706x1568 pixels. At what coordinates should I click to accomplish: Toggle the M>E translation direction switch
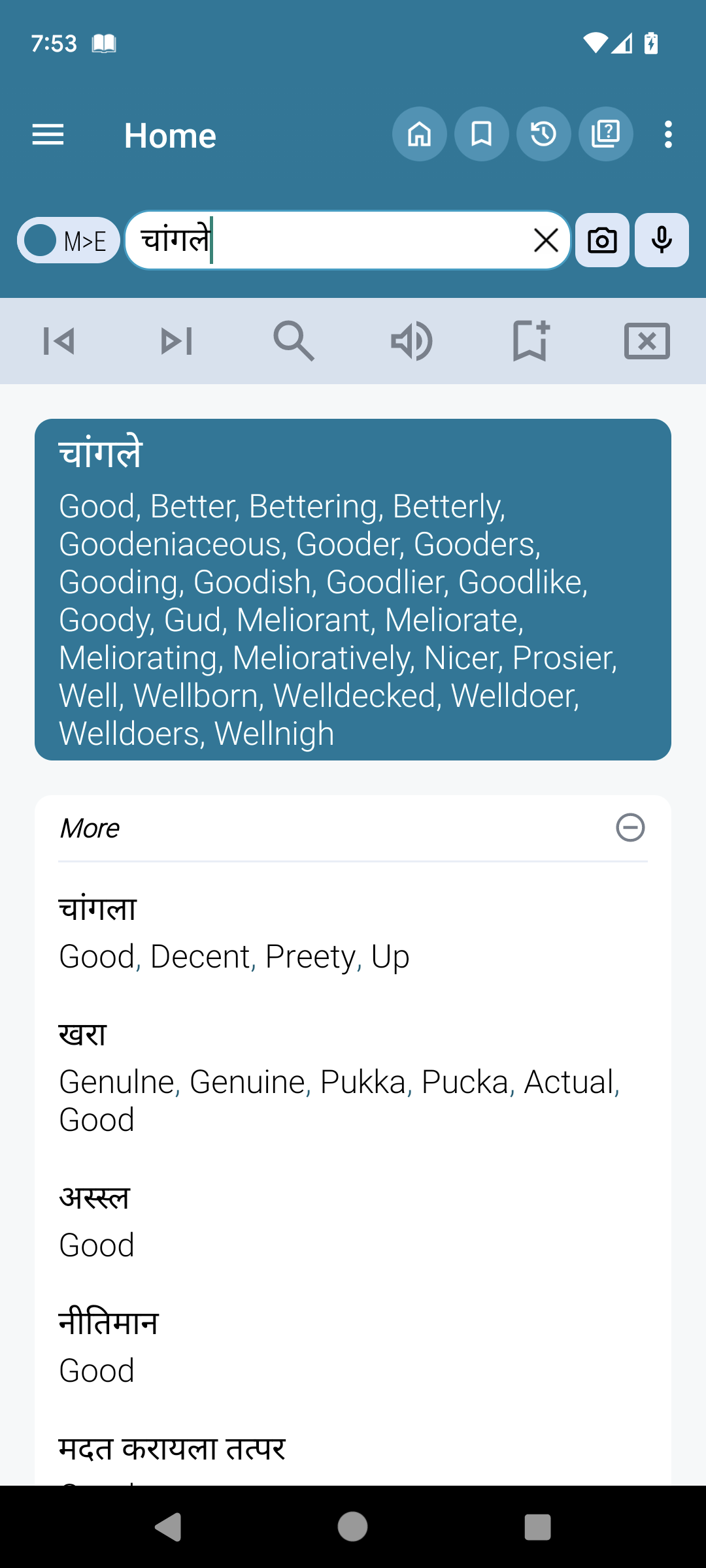(68, 240)
